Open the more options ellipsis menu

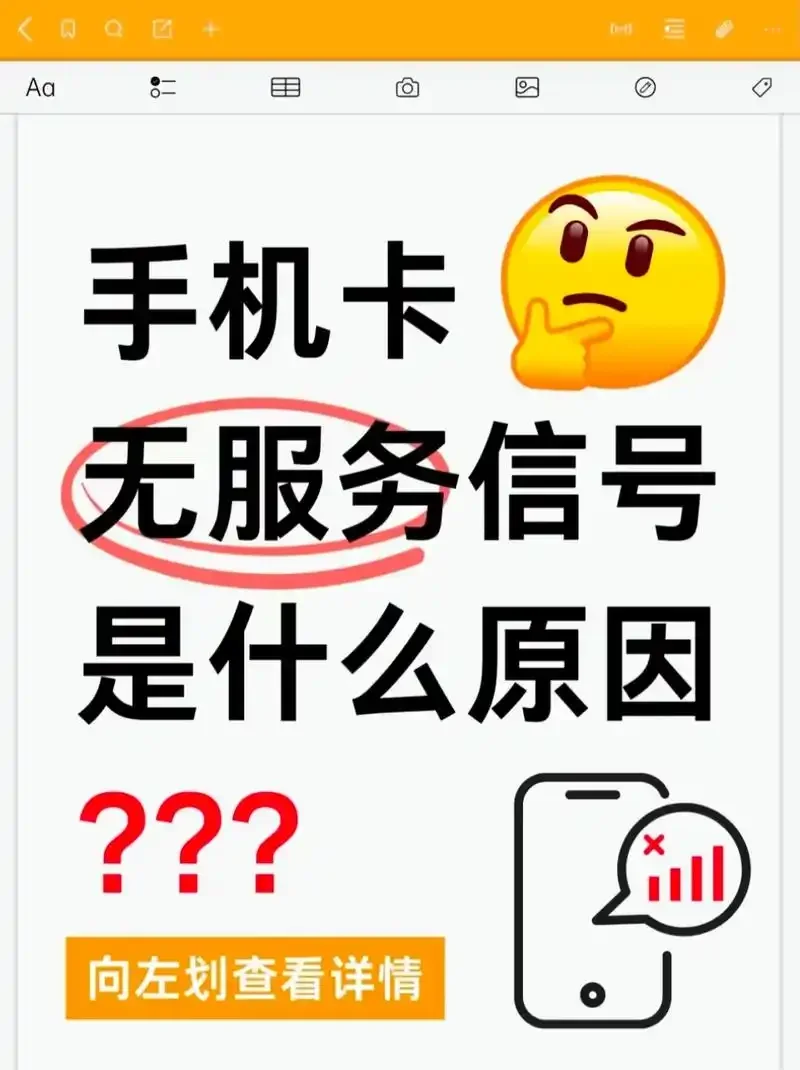[773, 30]
